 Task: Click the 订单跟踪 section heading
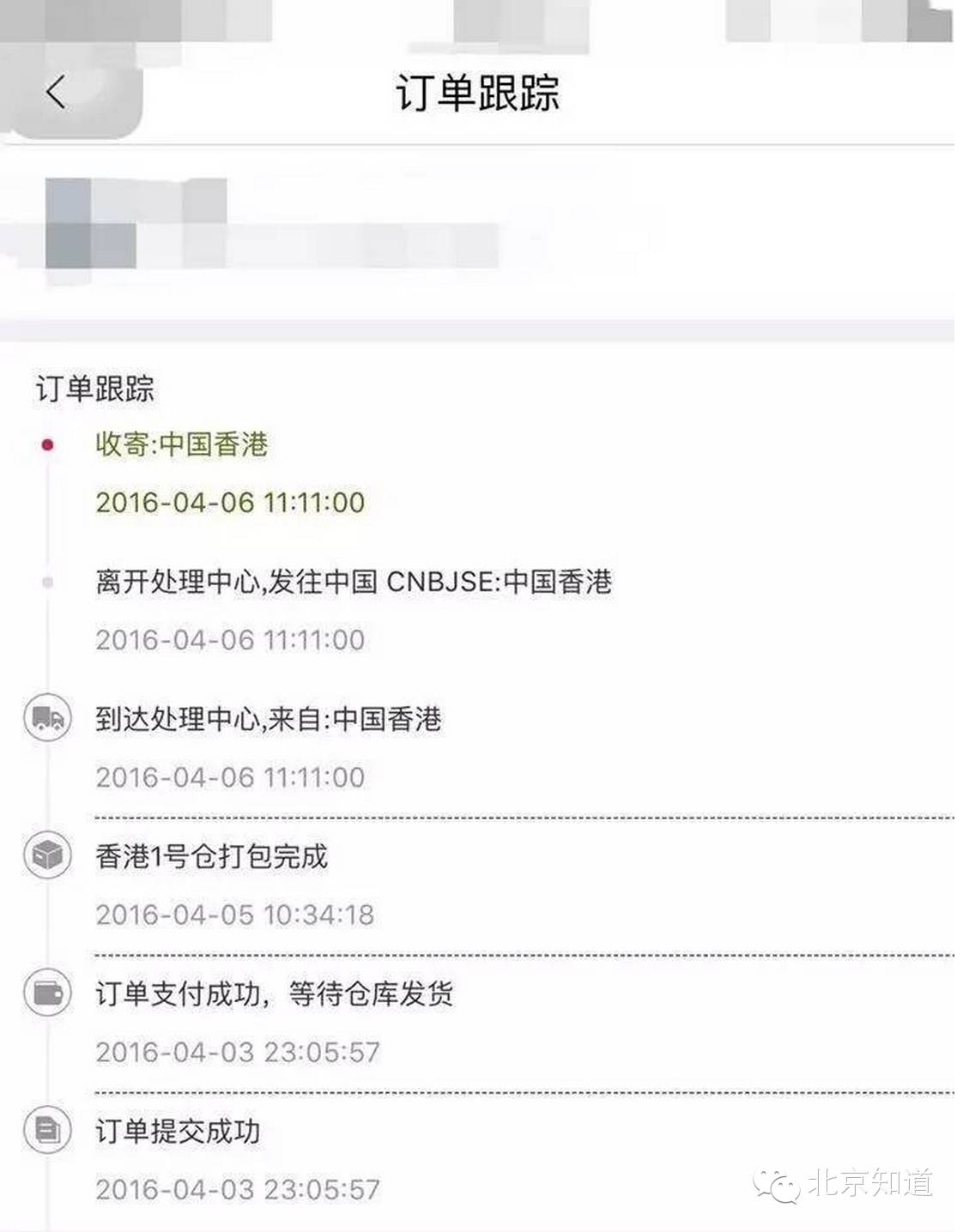coord(94,388)
